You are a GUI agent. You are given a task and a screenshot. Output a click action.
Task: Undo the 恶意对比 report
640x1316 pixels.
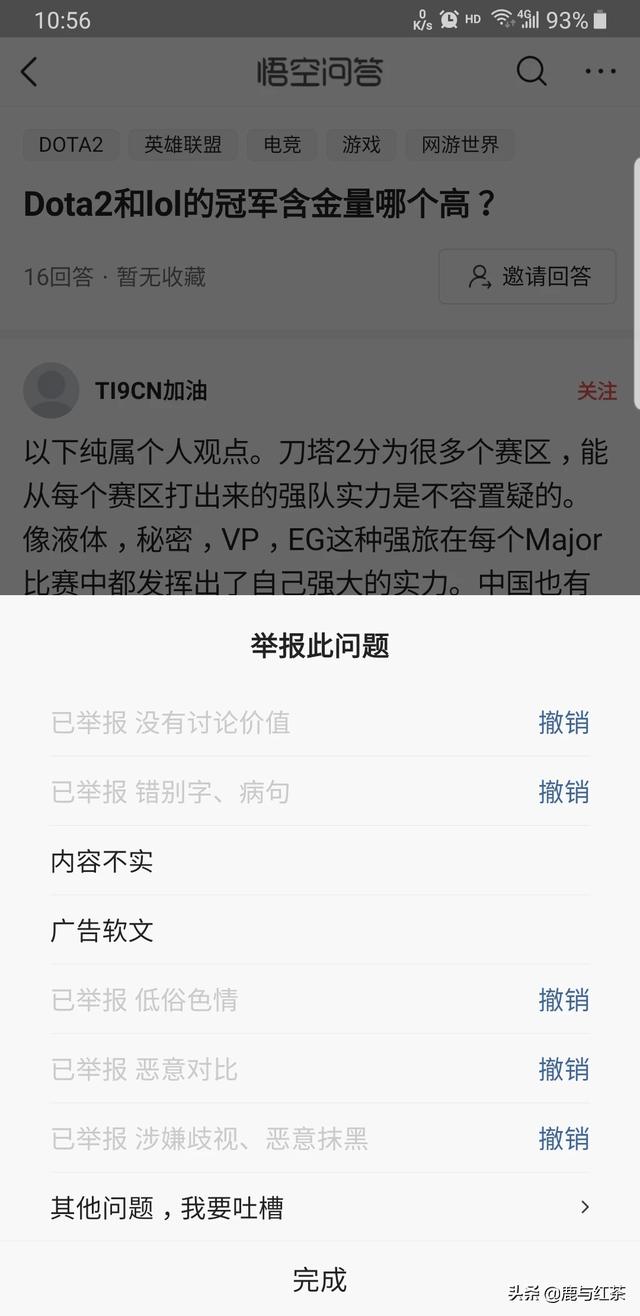pyautogui.click(x=563, y=1069)
